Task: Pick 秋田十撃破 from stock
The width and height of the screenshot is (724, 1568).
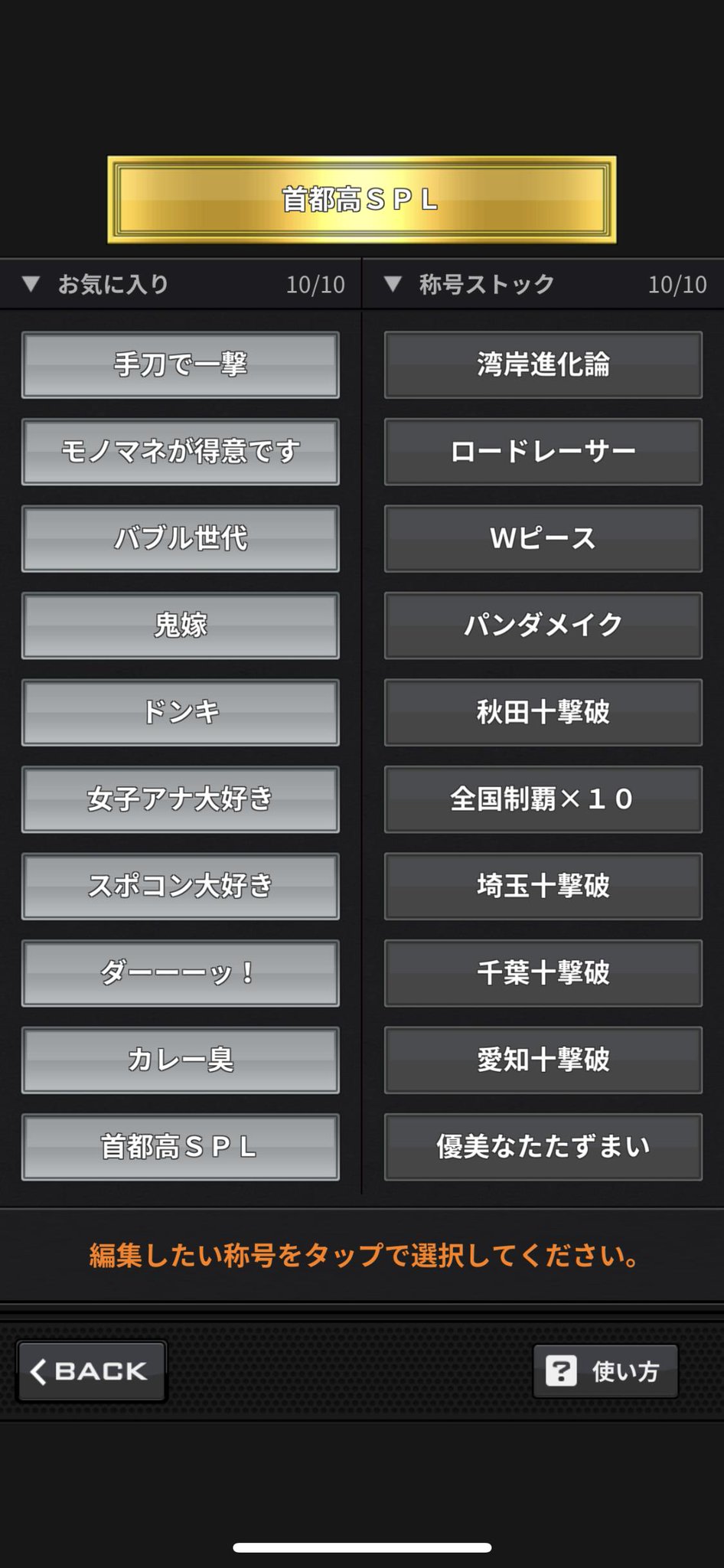Action: click(x=543, y=712)
